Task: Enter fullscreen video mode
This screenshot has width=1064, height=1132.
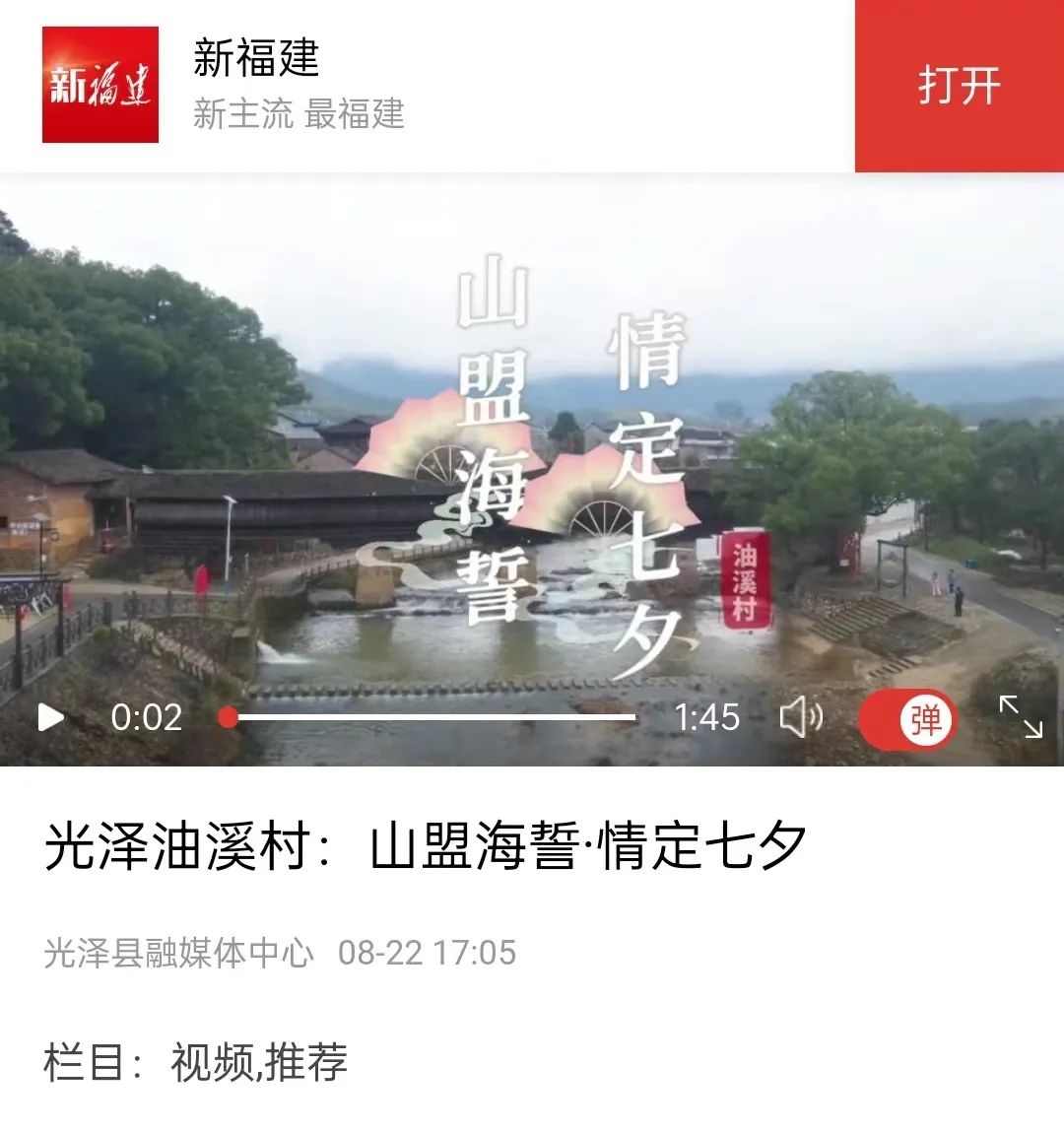Action: (x=1021, y=716)
